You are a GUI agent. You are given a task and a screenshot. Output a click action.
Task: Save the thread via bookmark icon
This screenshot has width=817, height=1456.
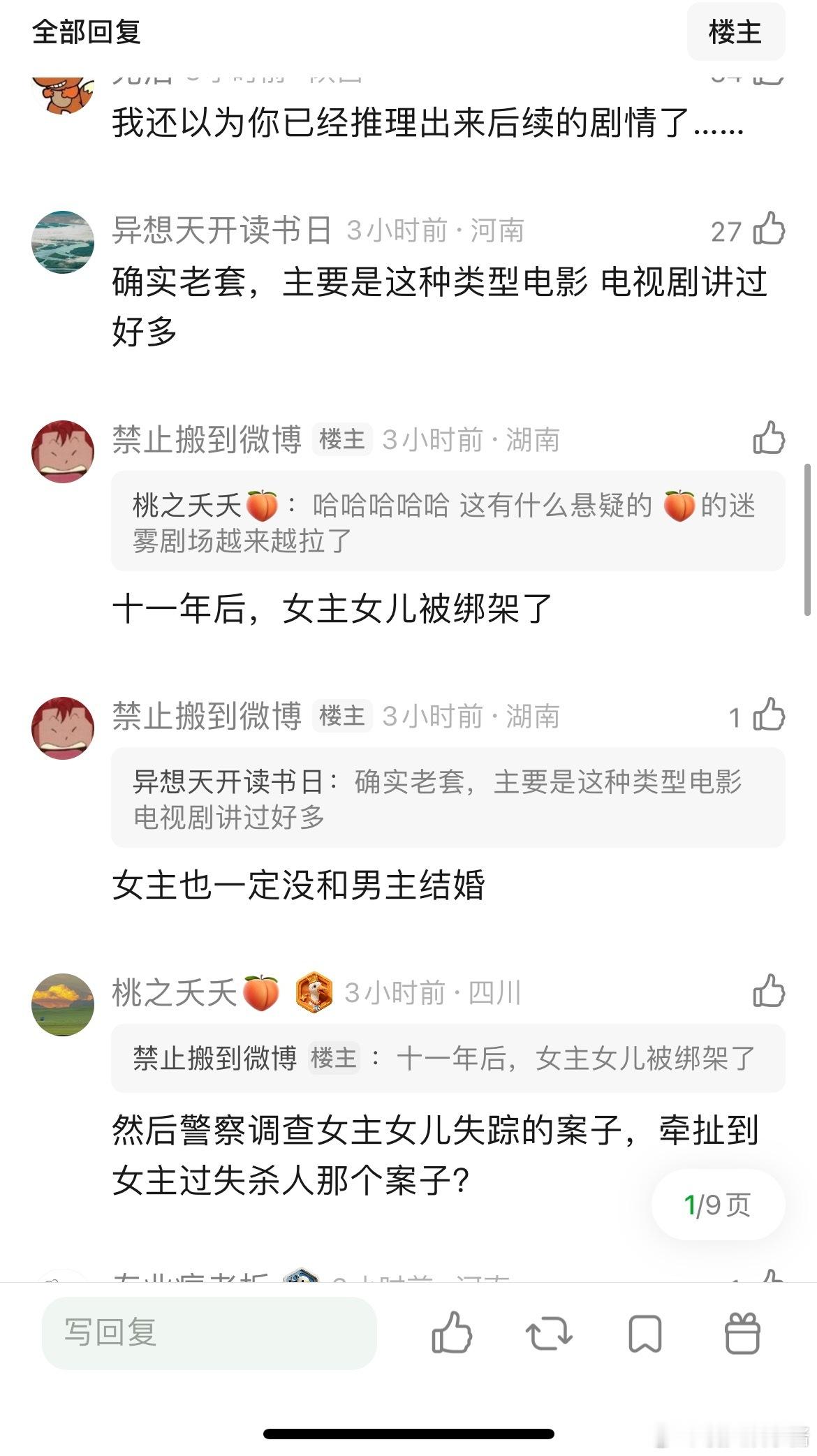click(646, 1335)
